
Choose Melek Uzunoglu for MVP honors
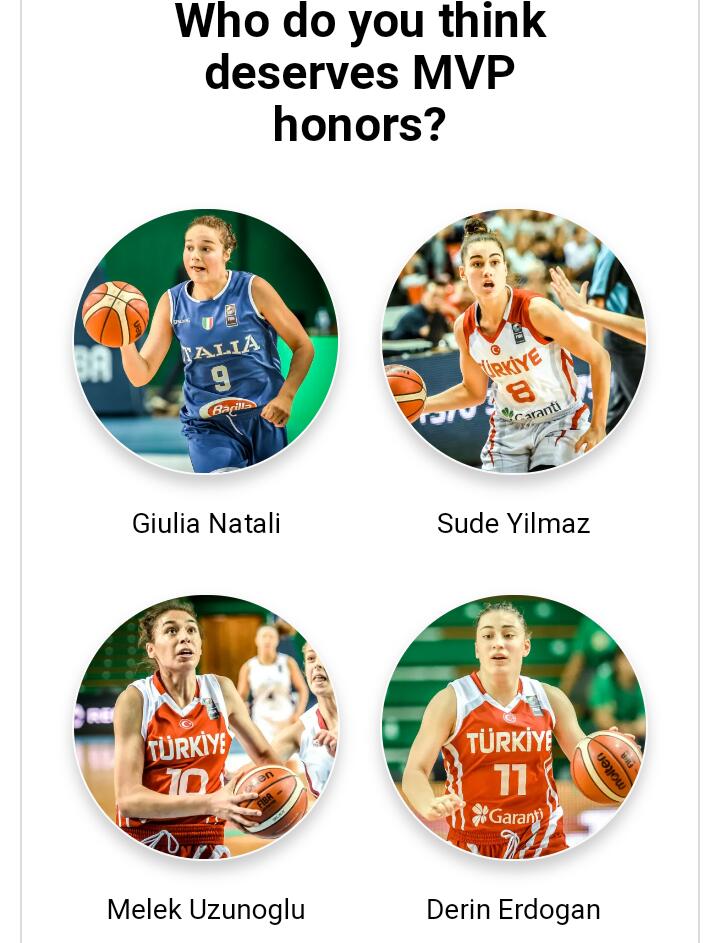click(x=206, y=727)
